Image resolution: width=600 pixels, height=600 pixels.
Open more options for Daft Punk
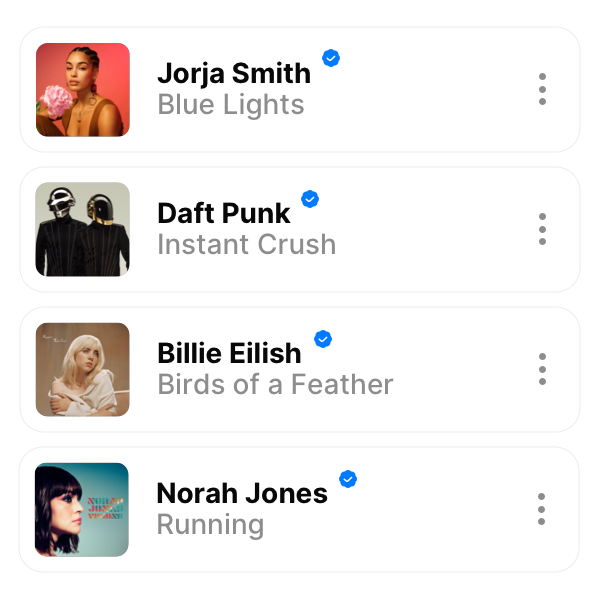[x=542, y=229]
